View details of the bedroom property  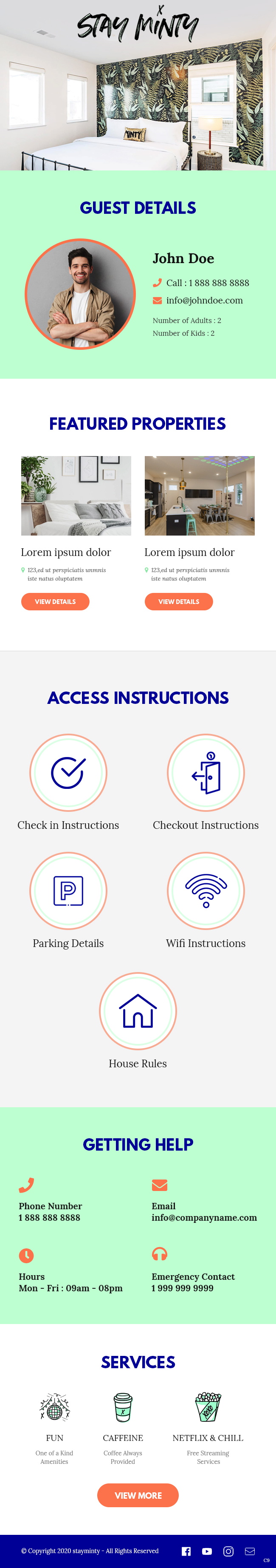point(55,601)
